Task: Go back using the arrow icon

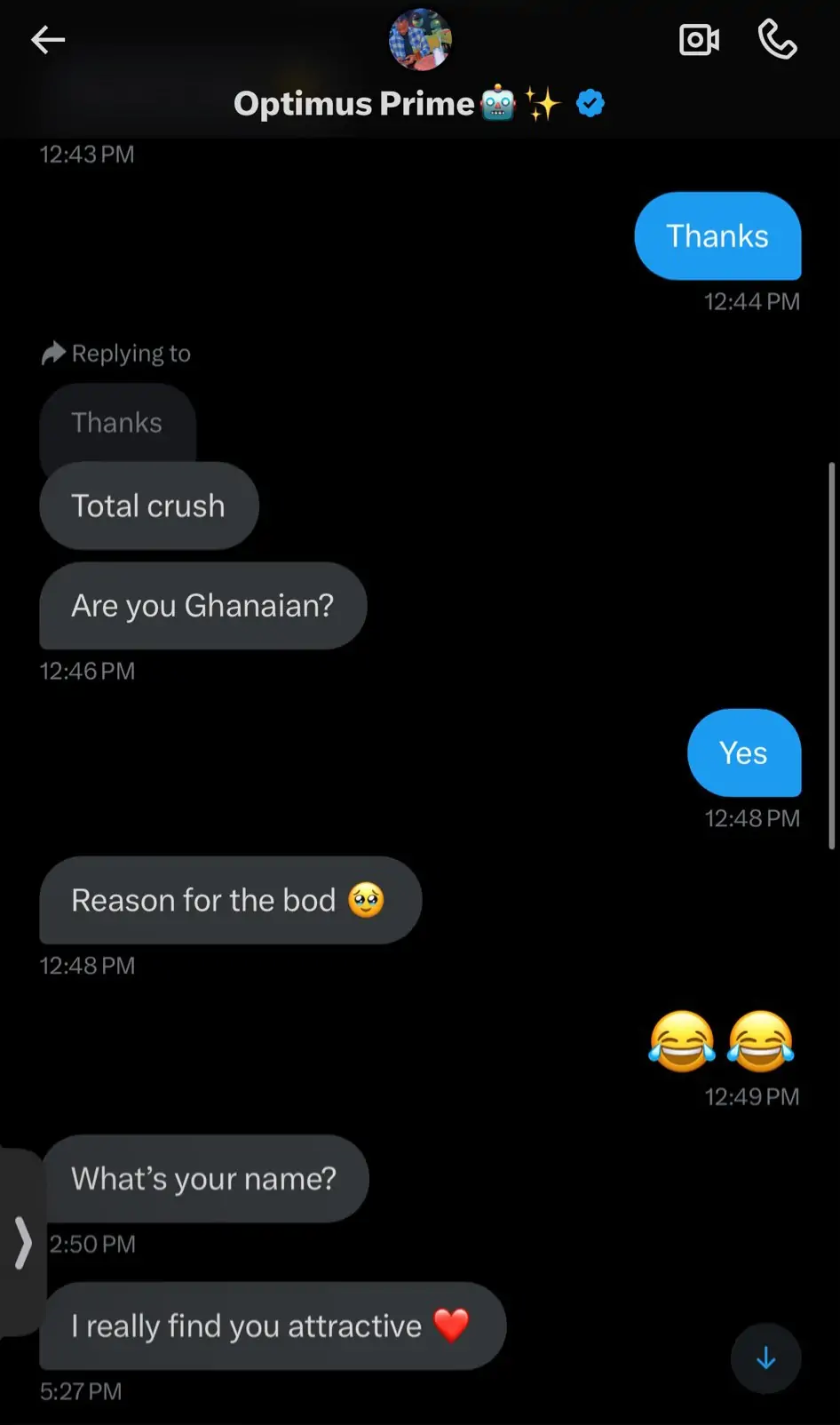Action: pyautogui.click(x=48, y=40)
